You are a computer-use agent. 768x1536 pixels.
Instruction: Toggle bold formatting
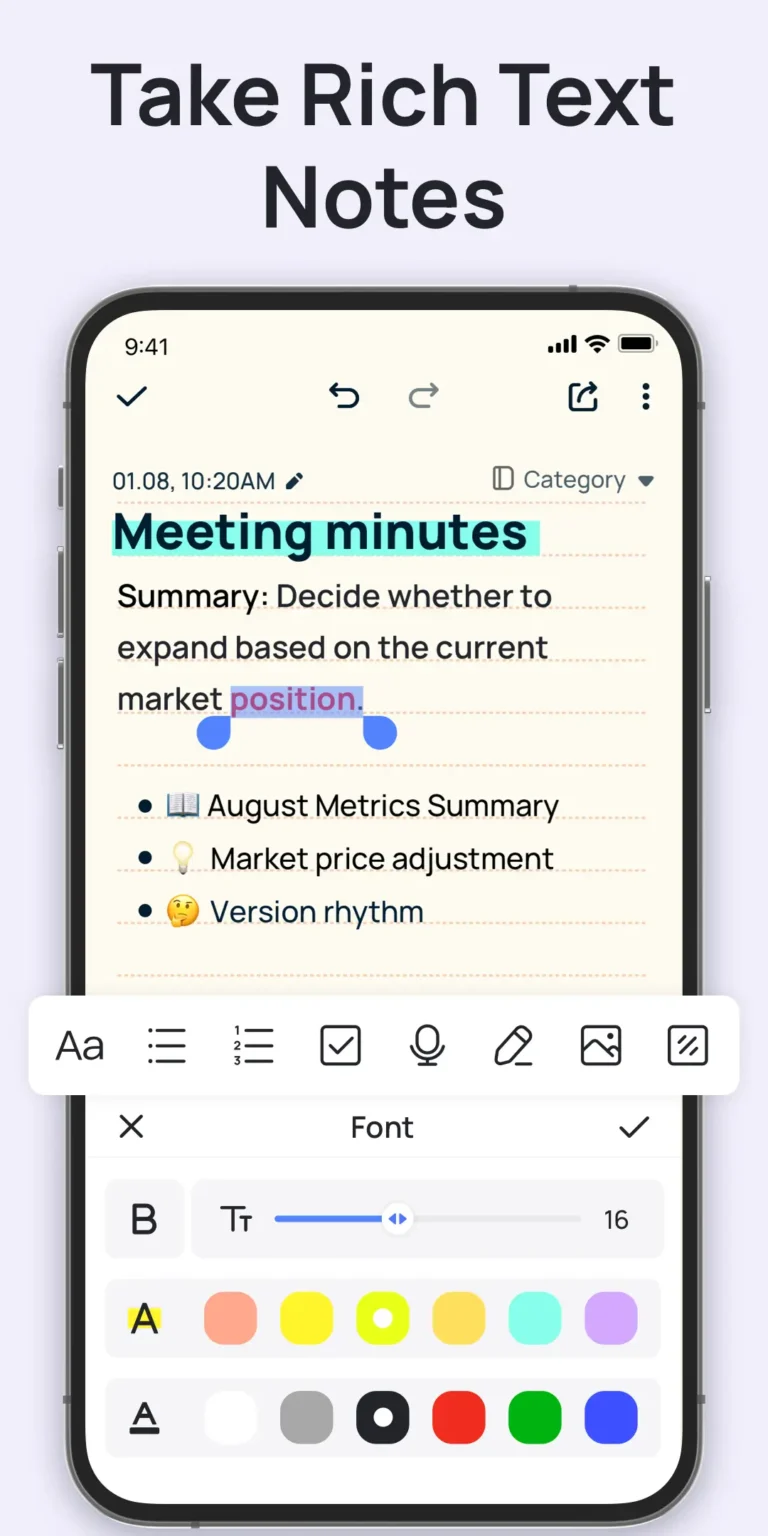144,1219
